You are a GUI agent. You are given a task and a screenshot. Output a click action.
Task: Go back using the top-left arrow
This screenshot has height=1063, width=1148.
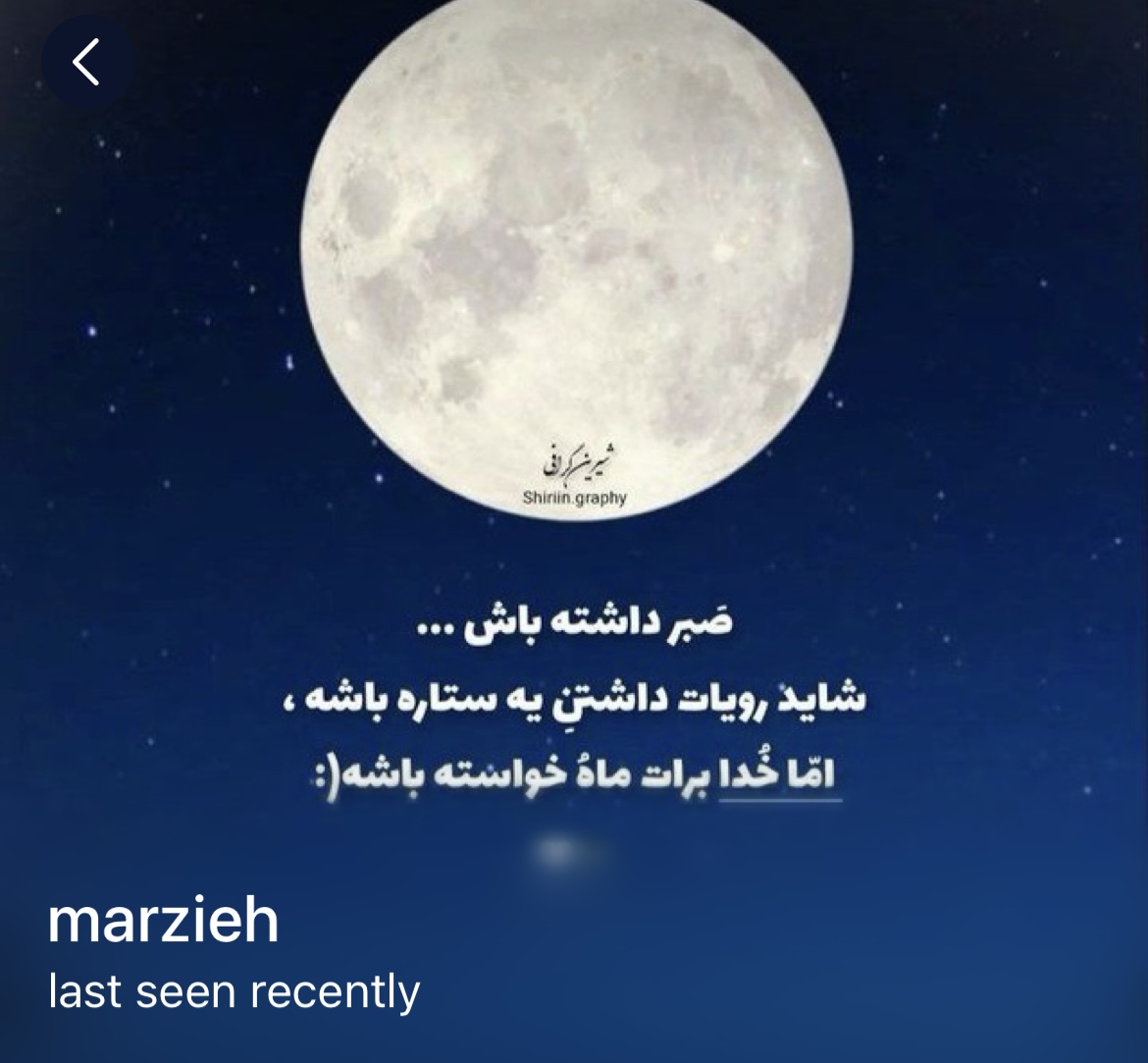click(86, 63)
